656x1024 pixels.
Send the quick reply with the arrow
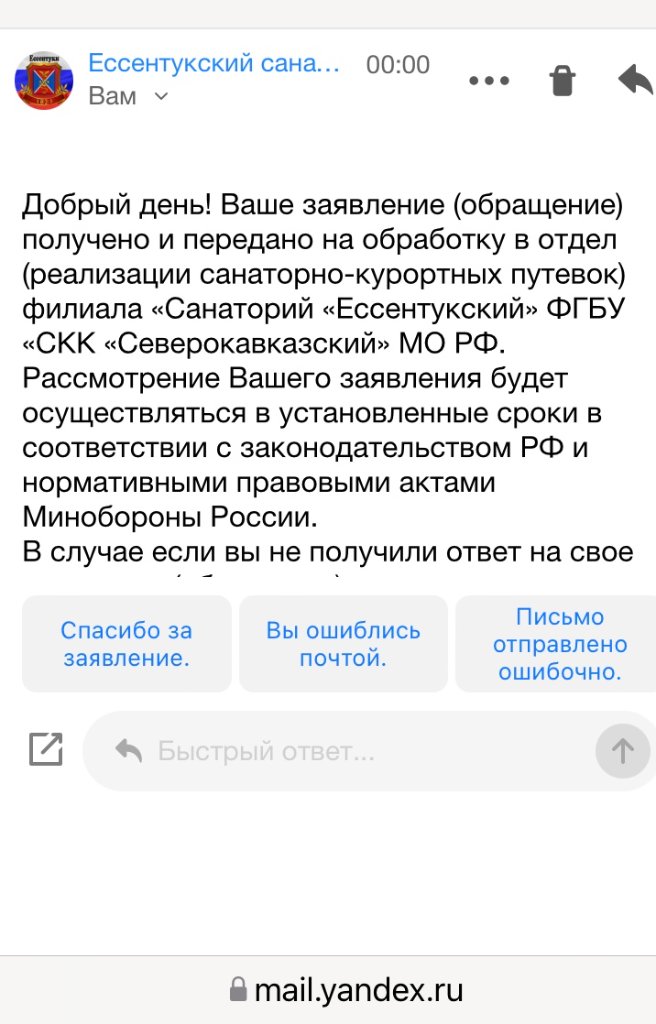(623, 751)
